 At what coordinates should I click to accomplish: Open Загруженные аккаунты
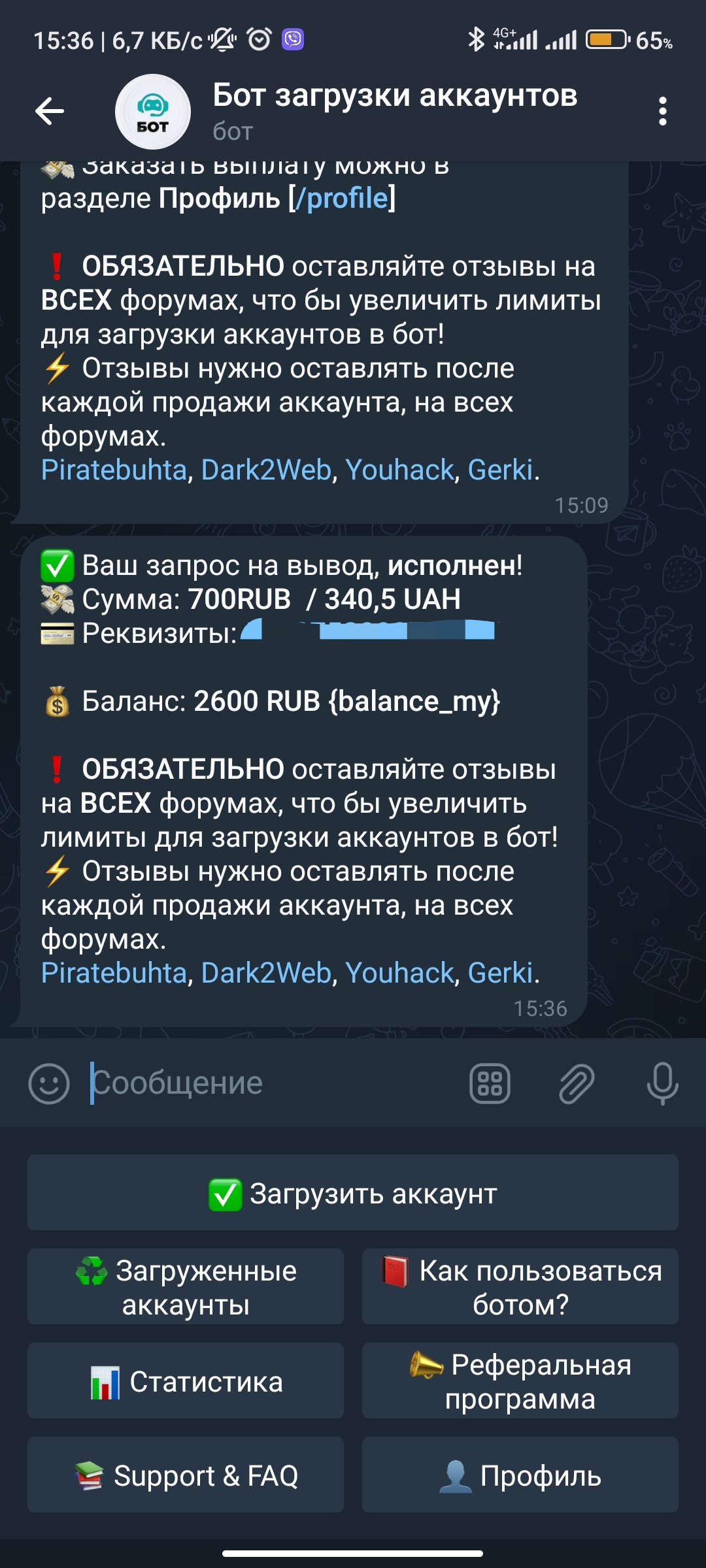pyautogui.click(x=186, y=1287)
